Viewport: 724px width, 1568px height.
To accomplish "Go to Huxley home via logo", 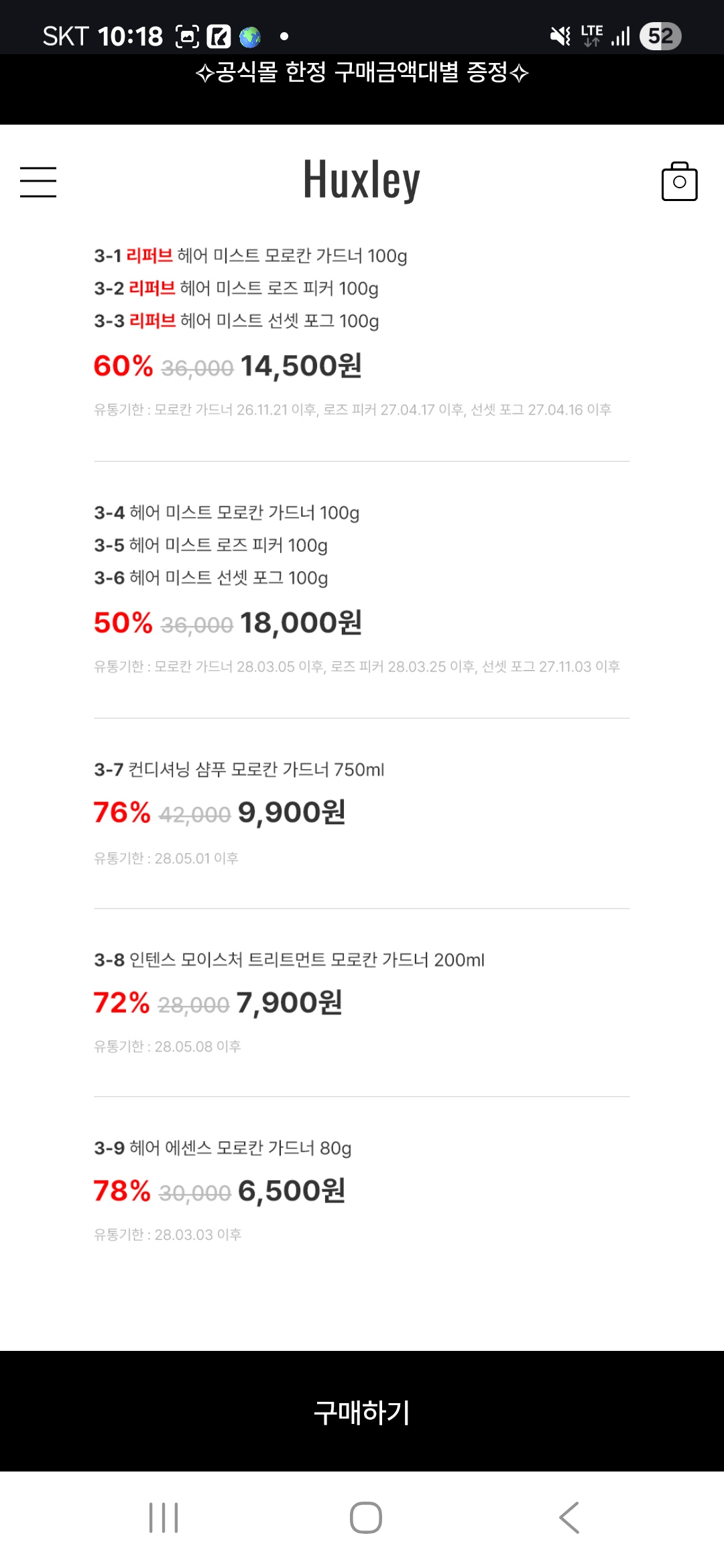I will 362,180.
